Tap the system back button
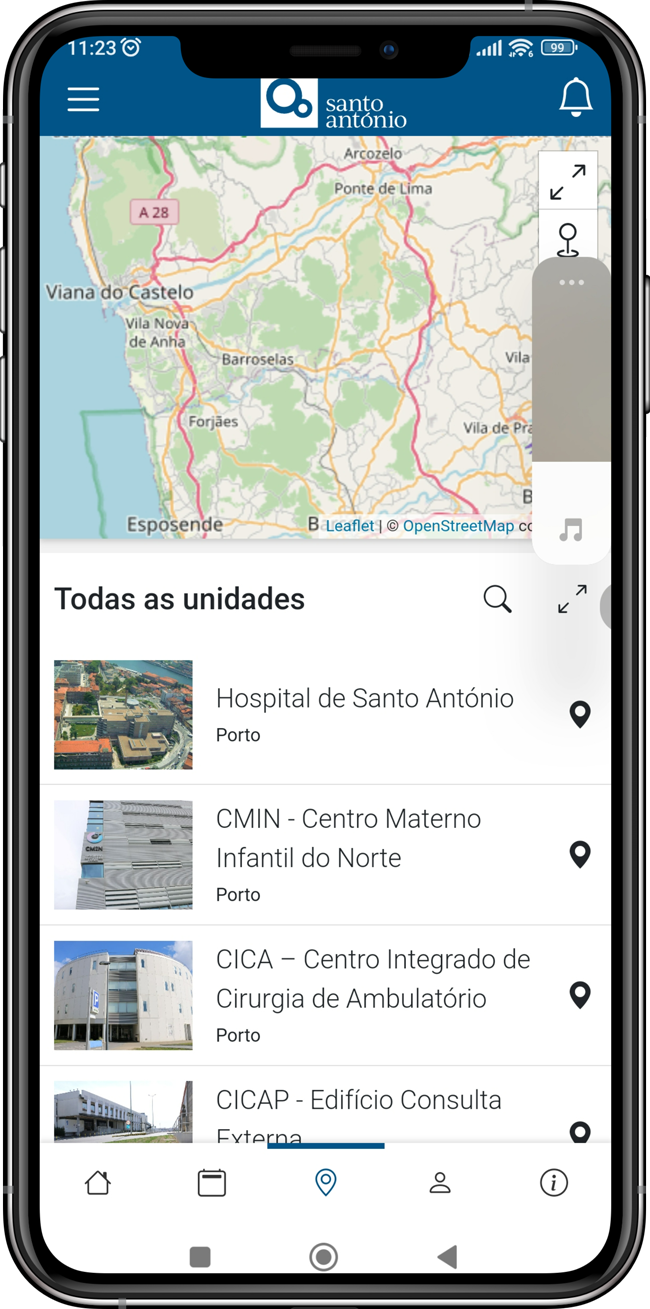The image size is (650, 1309). (x=447, y=1257)
